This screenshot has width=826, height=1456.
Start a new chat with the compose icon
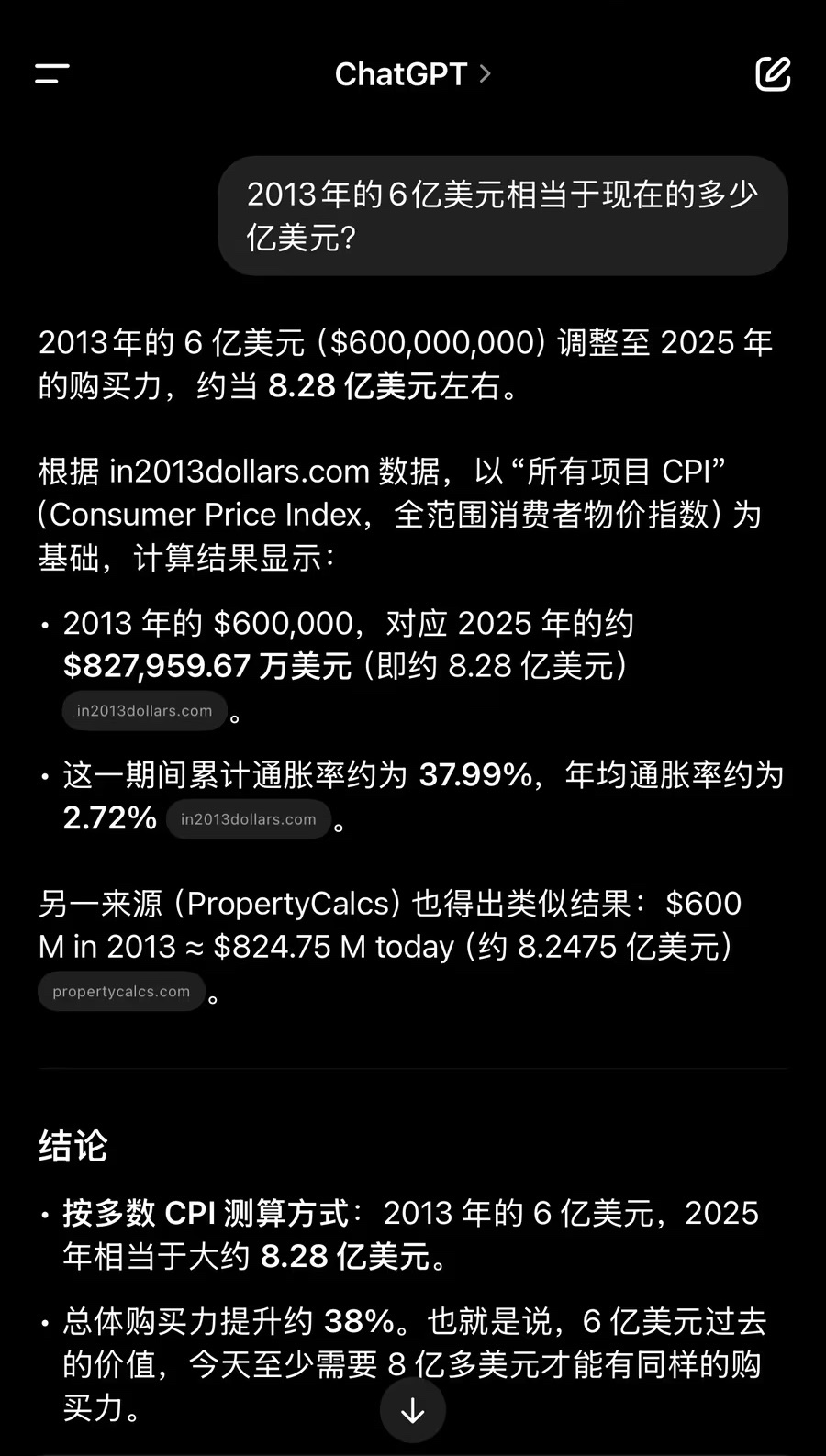(x=773, y=74)
